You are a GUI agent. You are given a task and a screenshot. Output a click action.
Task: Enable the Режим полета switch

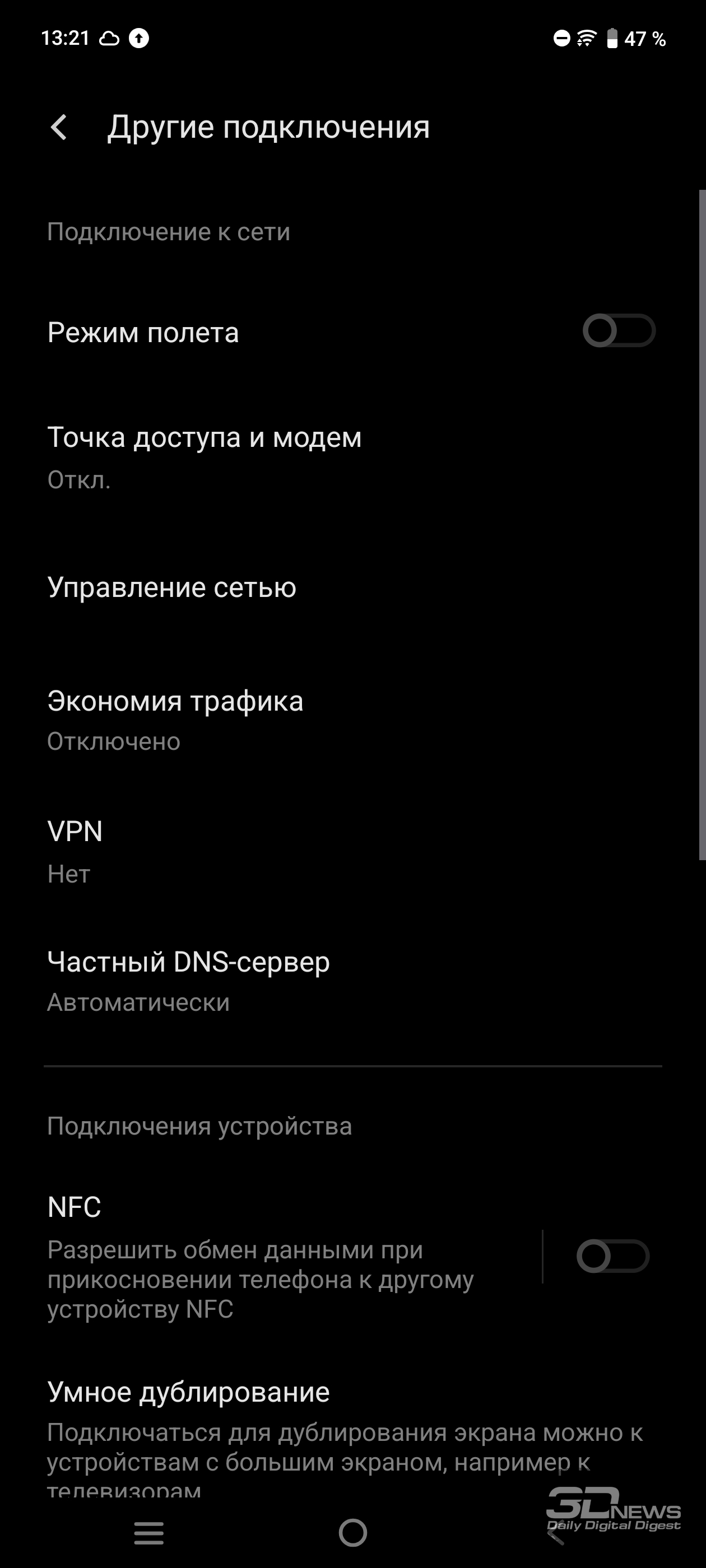(618, 330)
